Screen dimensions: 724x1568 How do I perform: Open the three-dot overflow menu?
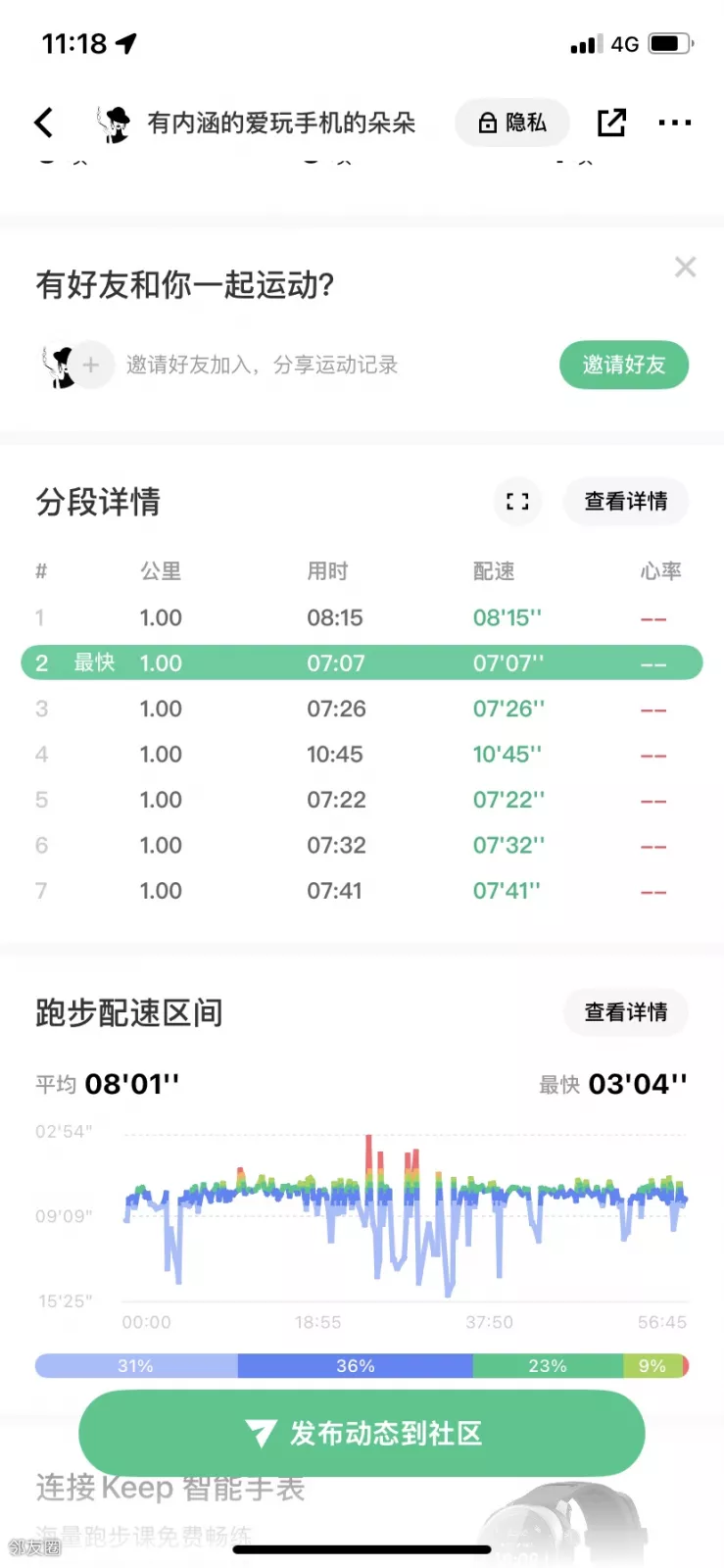click(674, 122)
